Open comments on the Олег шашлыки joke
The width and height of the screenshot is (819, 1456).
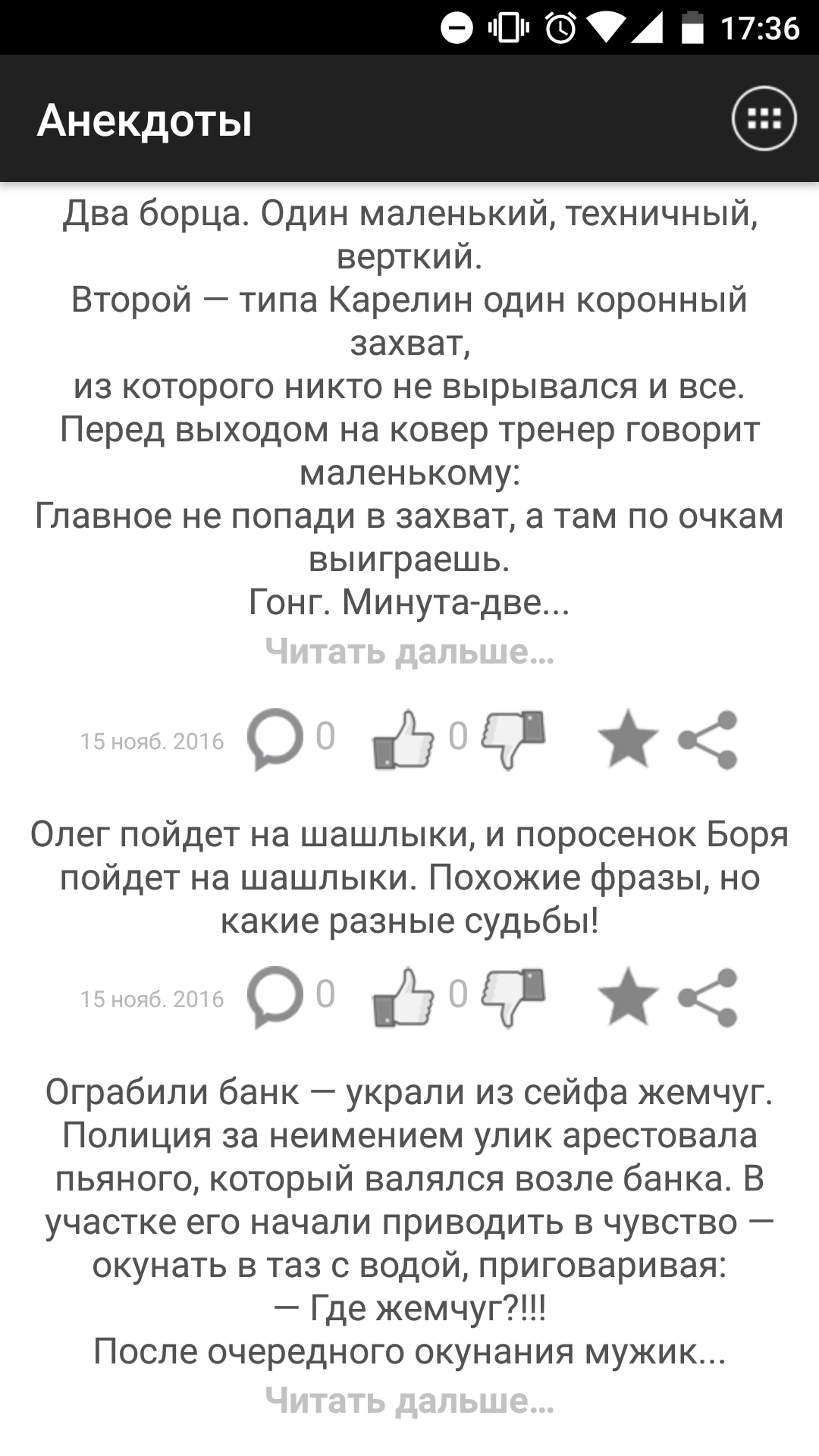pyautogui.click(x=275, y=997)
